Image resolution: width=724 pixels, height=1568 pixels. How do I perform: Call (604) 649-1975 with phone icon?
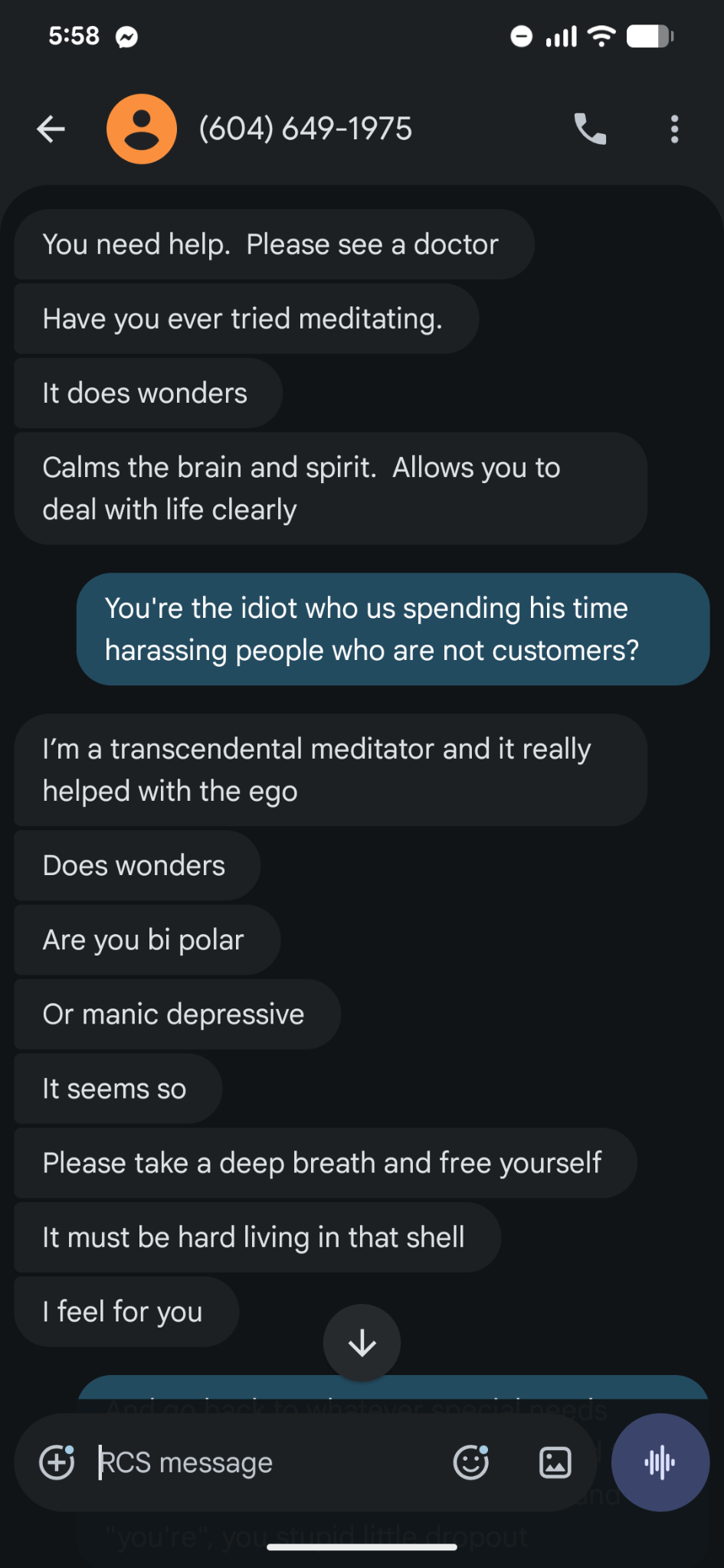coord(590,129)
